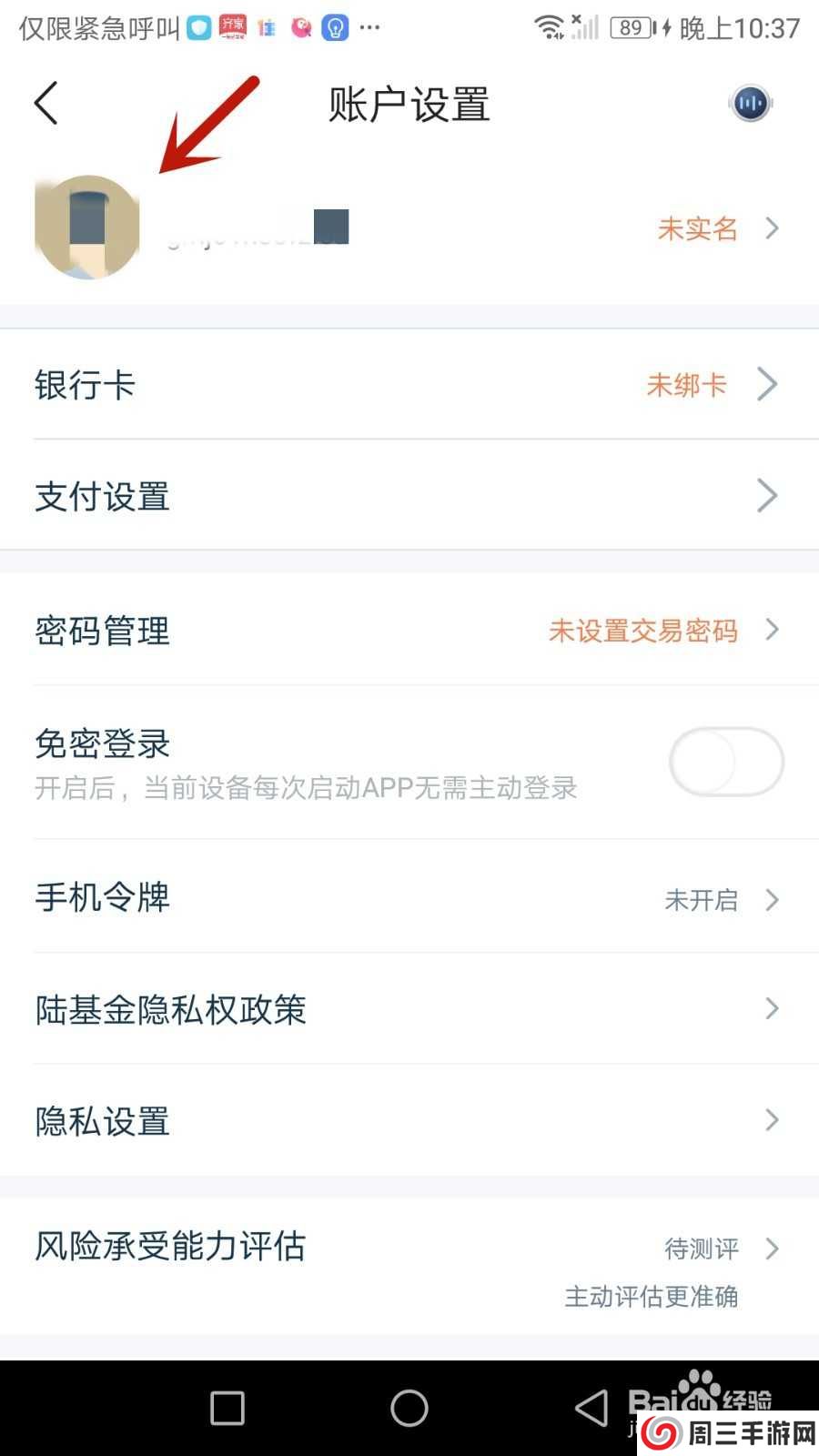The width and height of the screenshot is (819, 1456).
Task: Open the 密码管理 settings entry
Action: coord(102,631)
